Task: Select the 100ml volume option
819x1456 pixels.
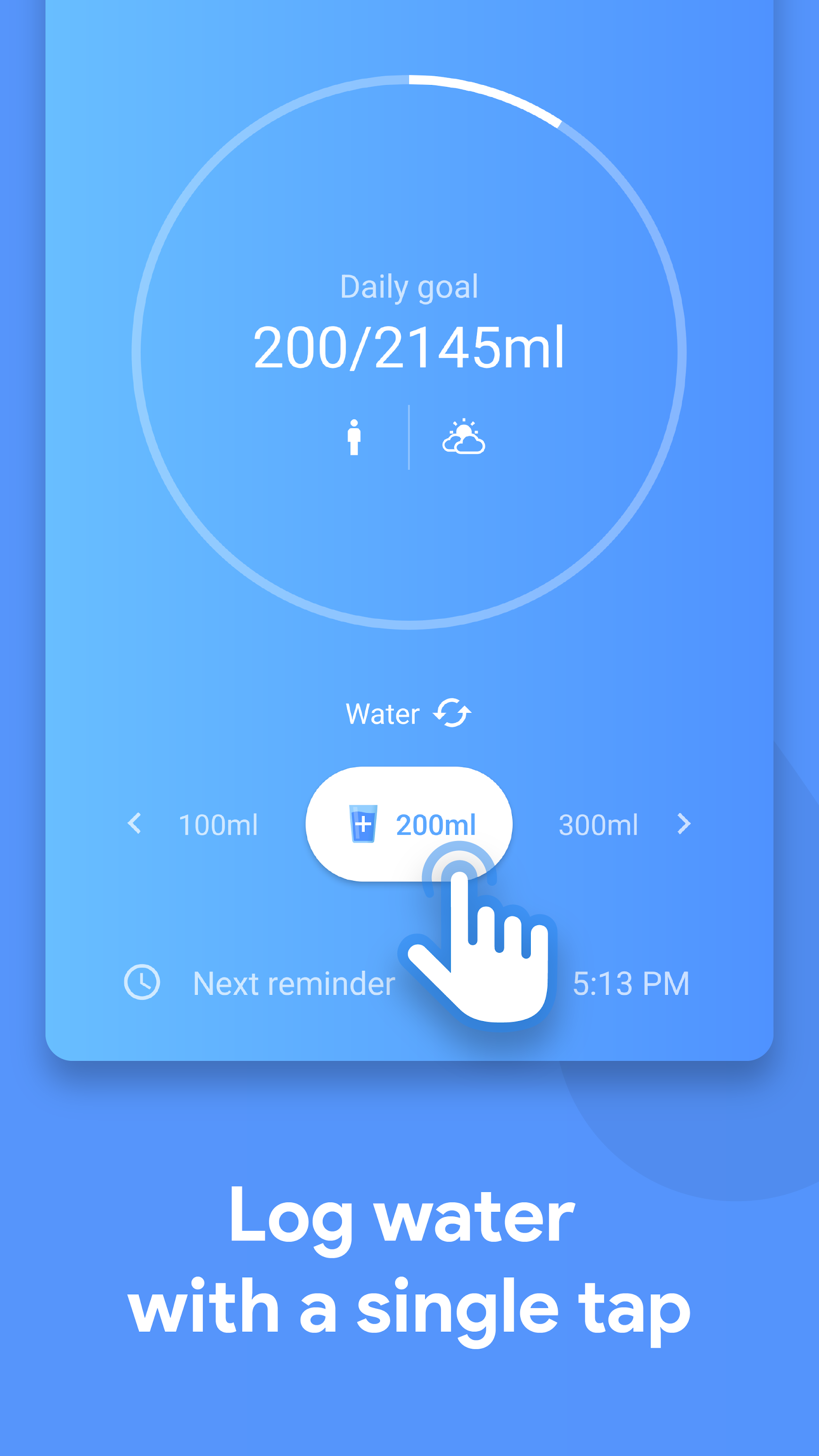Action: (219, 825)
